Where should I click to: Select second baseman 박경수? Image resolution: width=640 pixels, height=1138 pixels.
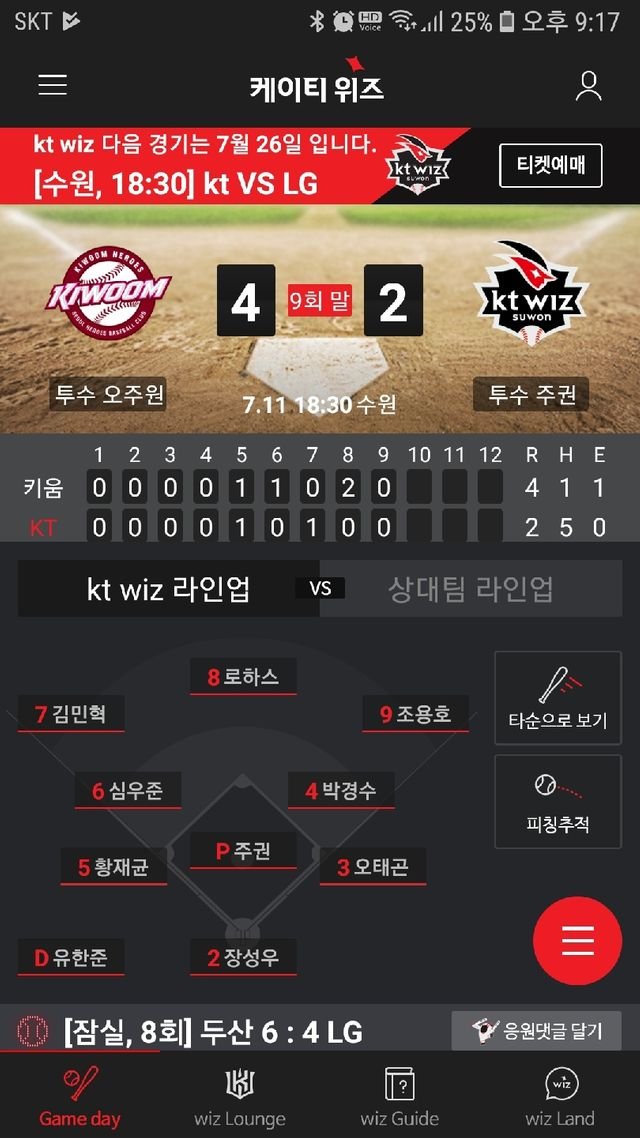pyautogui.click(x=341, y=791)
